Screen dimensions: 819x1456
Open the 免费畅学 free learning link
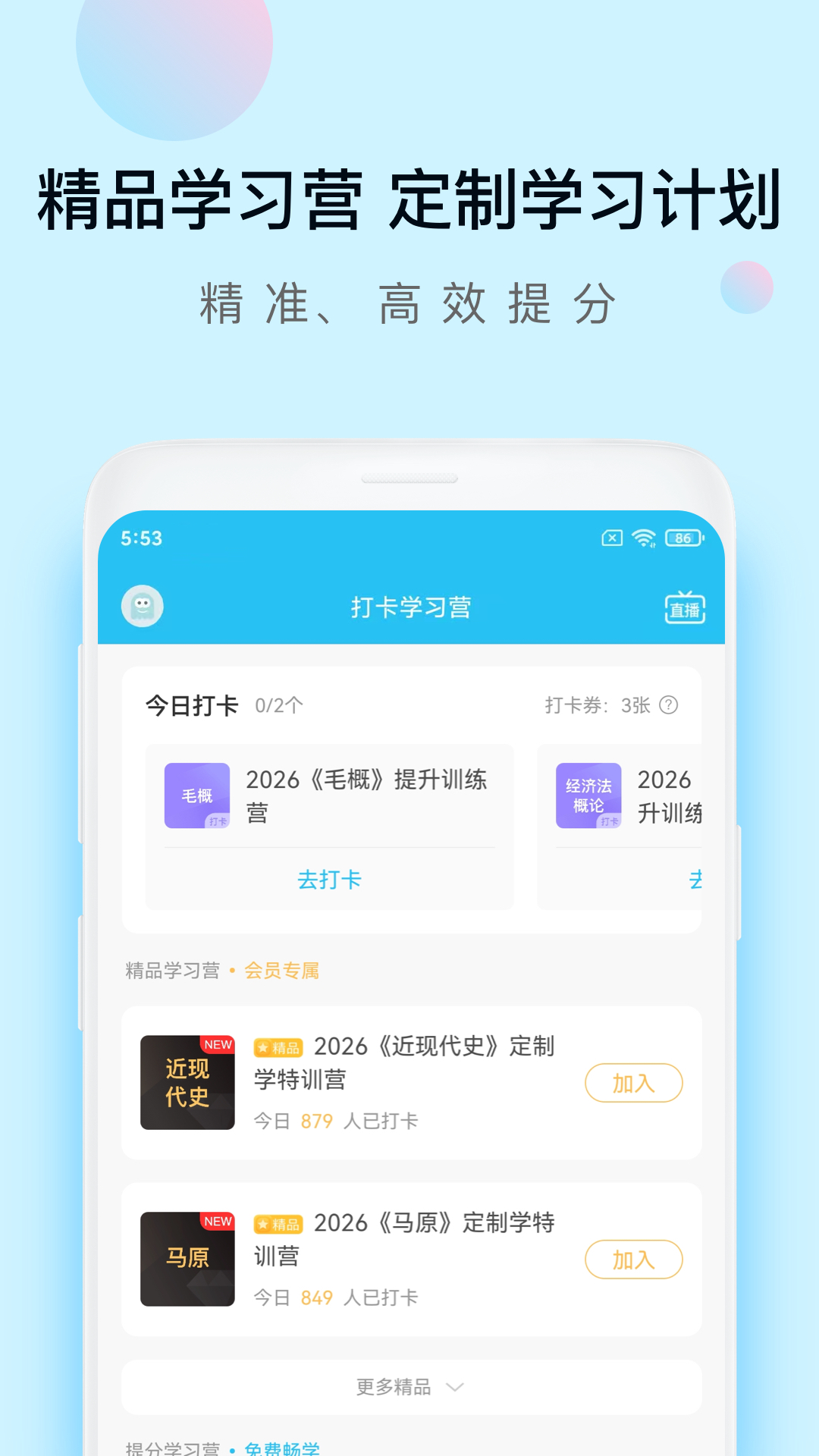point(283,1445)
